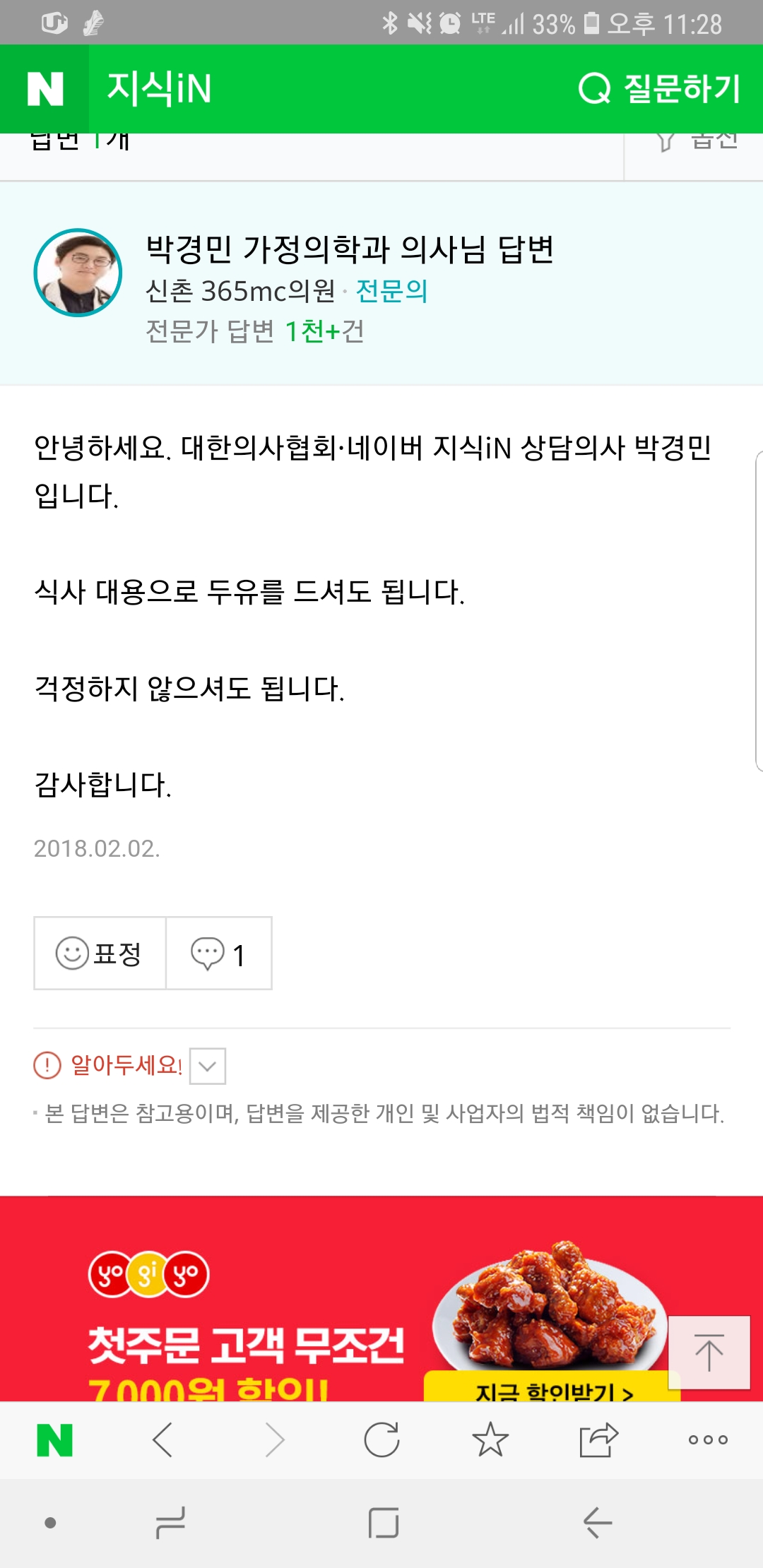Expand the 알아두세요 notice
This screenshot has width=763, height=1568.
click(x=208, y=1066)
